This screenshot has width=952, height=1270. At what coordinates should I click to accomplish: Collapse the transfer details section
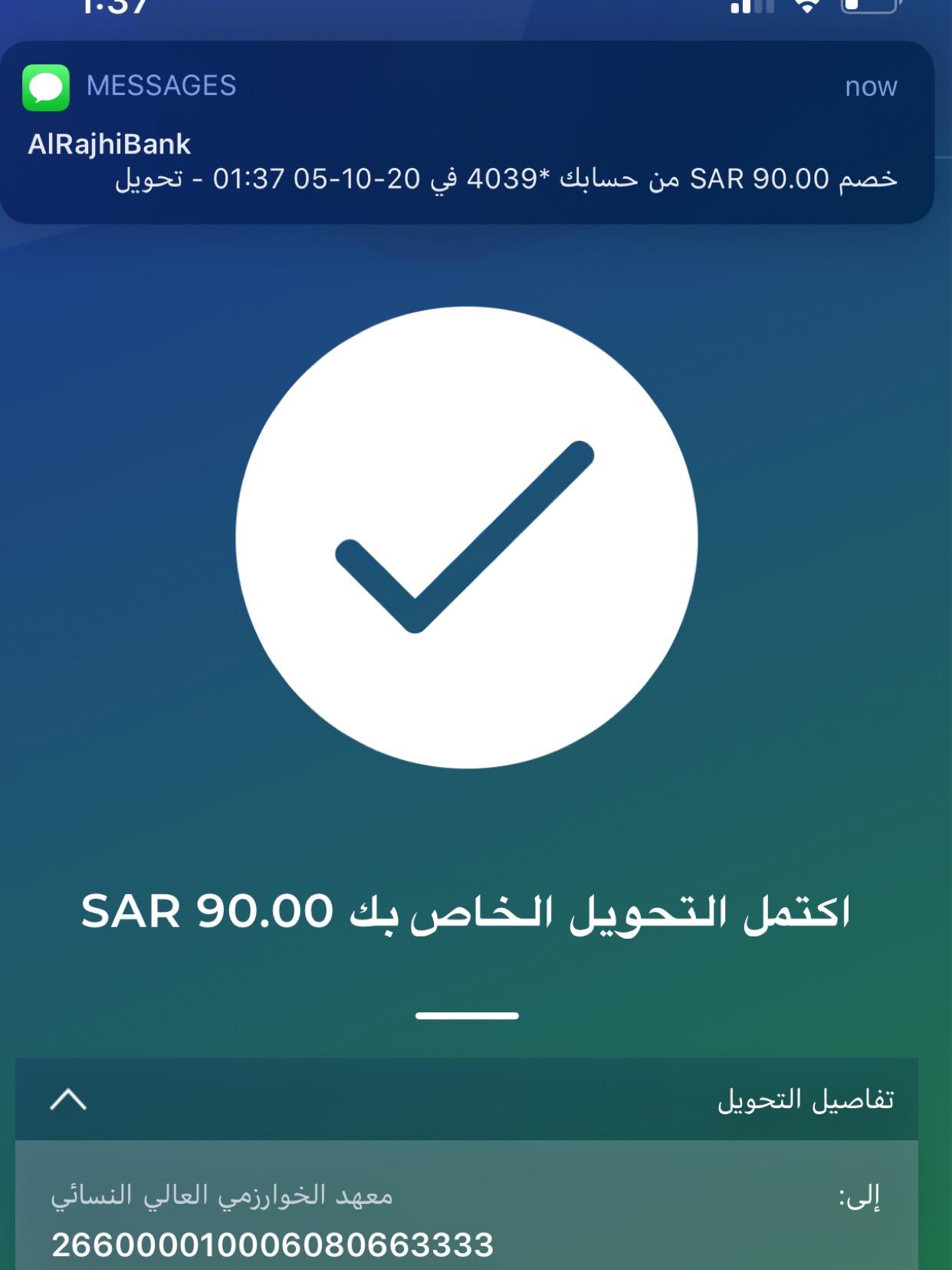(x=68, y=1099)
